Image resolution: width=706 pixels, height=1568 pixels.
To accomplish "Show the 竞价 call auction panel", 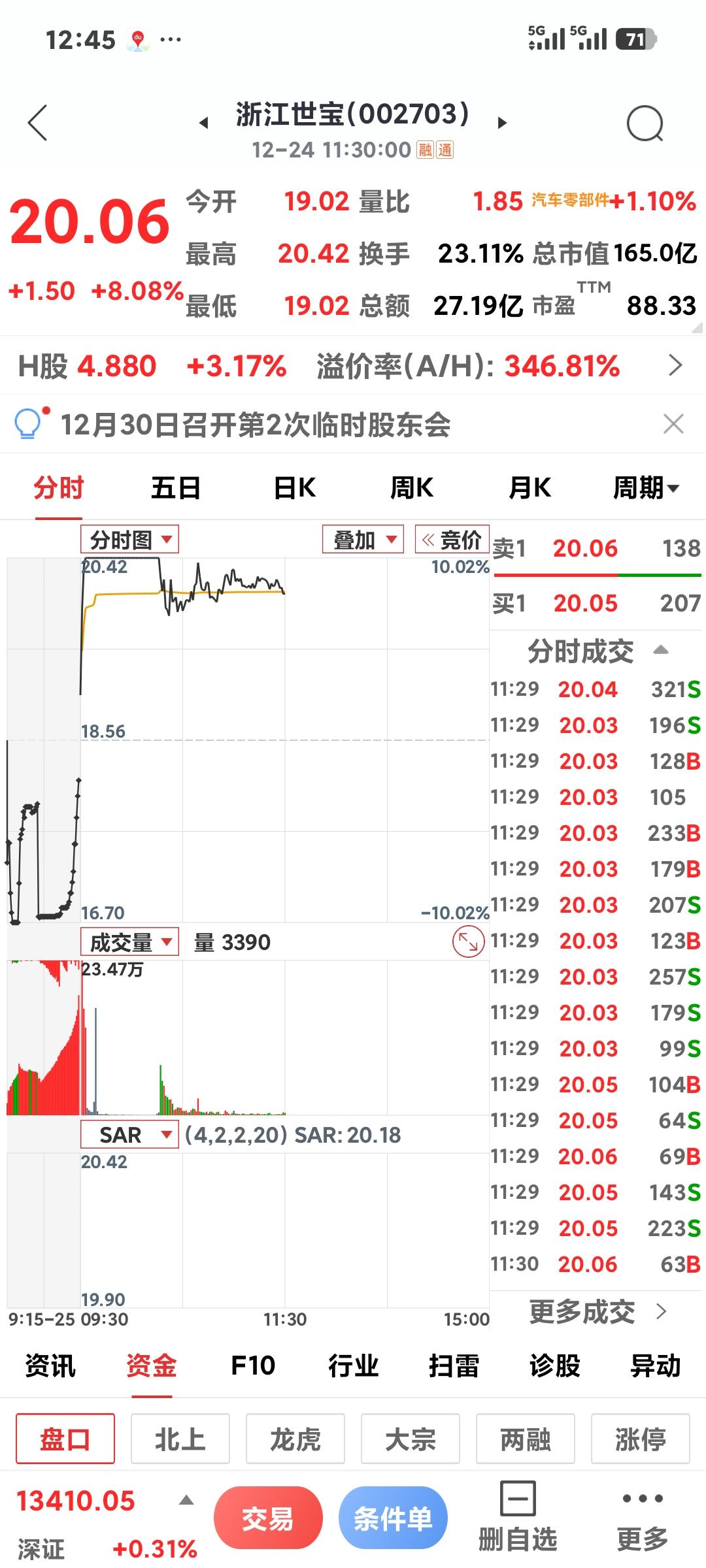I will [x=451, y=539].
